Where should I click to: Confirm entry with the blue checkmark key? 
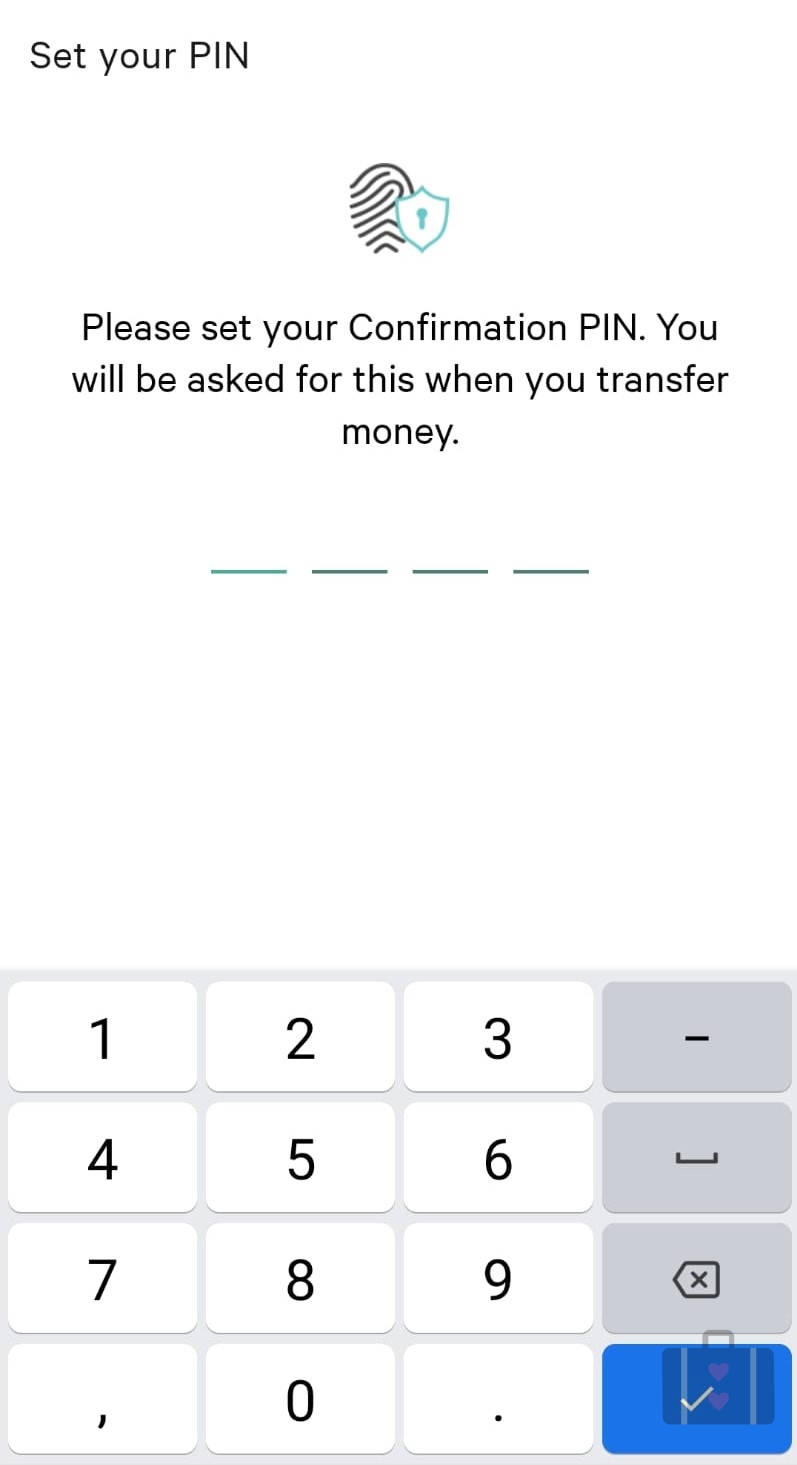[x=697, y=1399]
